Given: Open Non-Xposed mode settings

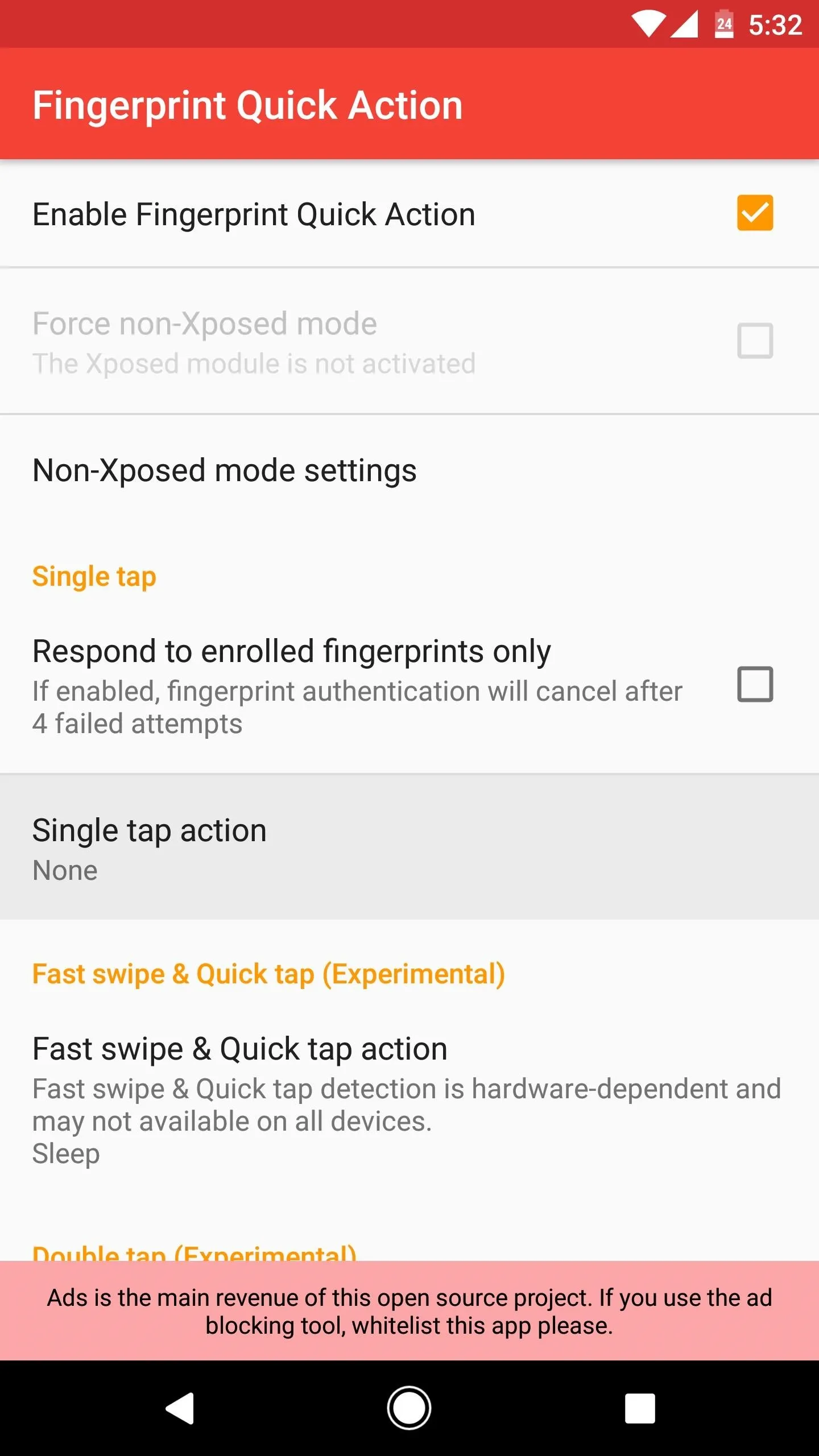Looking at the screenshot, I should (x=409, y=471).
